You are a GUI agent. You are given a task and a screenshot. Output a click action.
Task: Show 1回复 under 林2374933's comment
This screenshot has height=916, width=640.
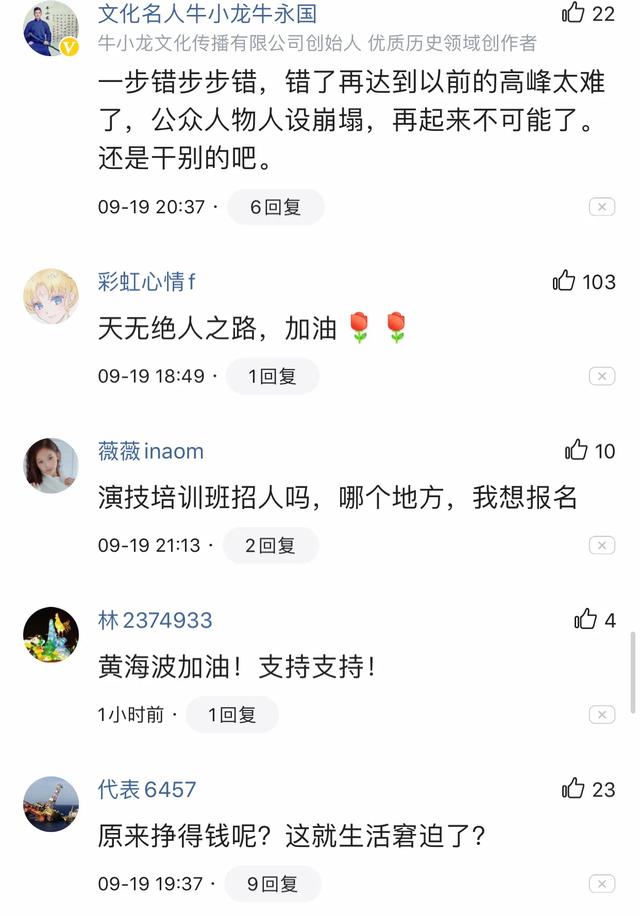(232, 715)
